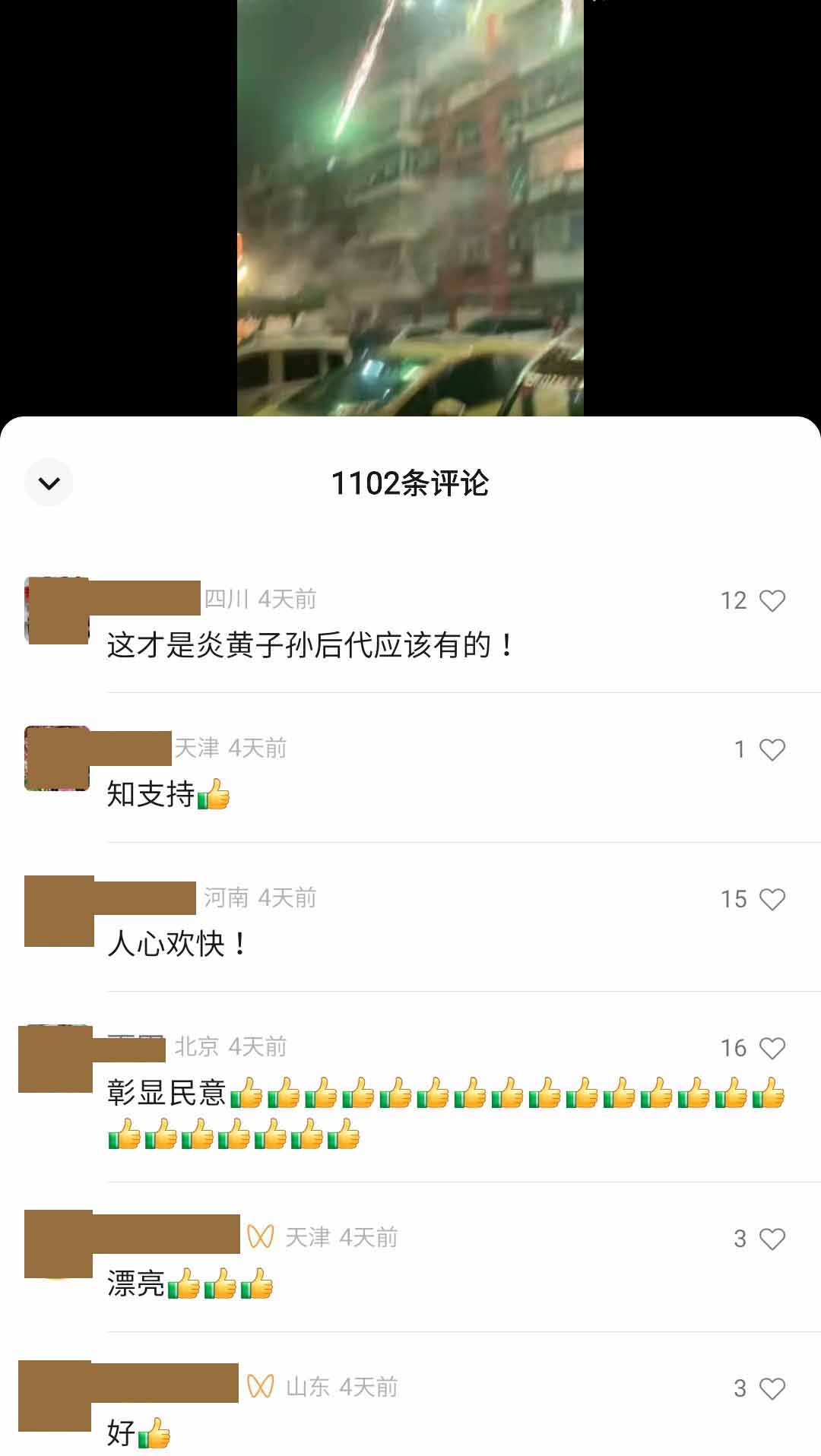Like the comment "知支持"
The width and height of the screenshot is (821, 1456).
coord(772,750)
